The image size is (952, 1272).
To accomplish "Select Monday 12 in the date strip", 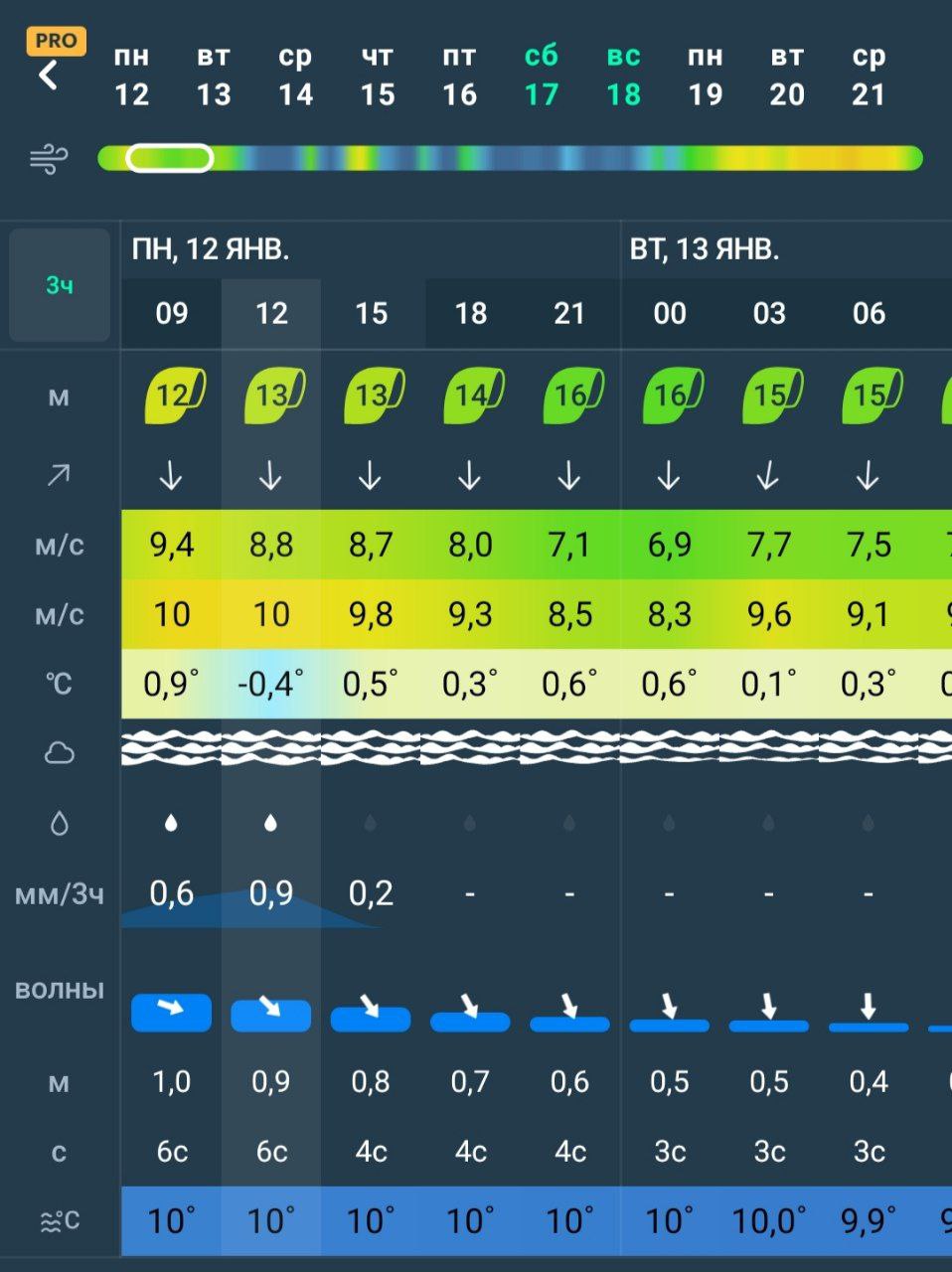I will point(131,77).
